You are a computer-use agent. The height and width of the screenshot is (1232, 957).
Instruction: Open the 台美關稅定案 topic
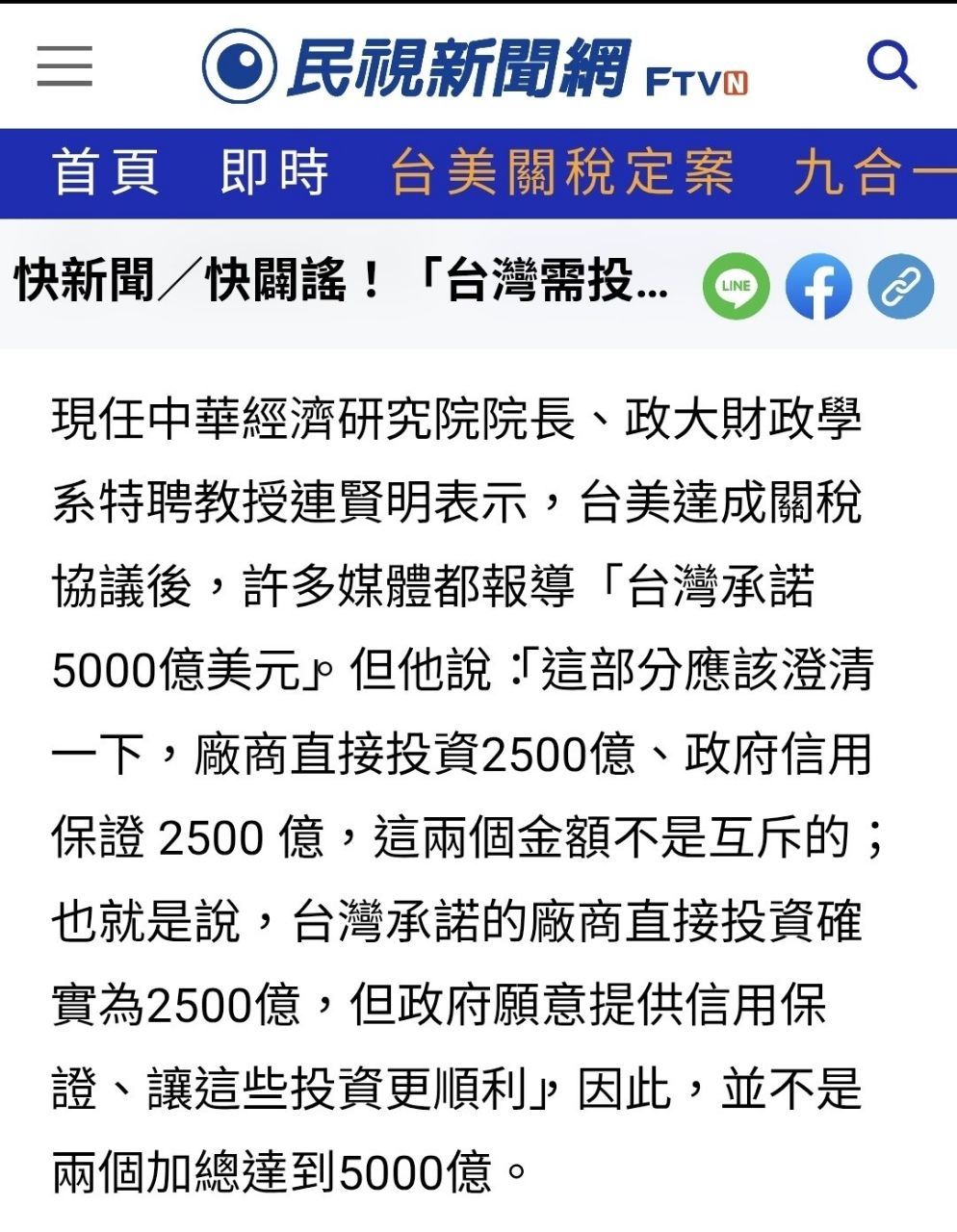pyautogui.click(x=562, y=173)
